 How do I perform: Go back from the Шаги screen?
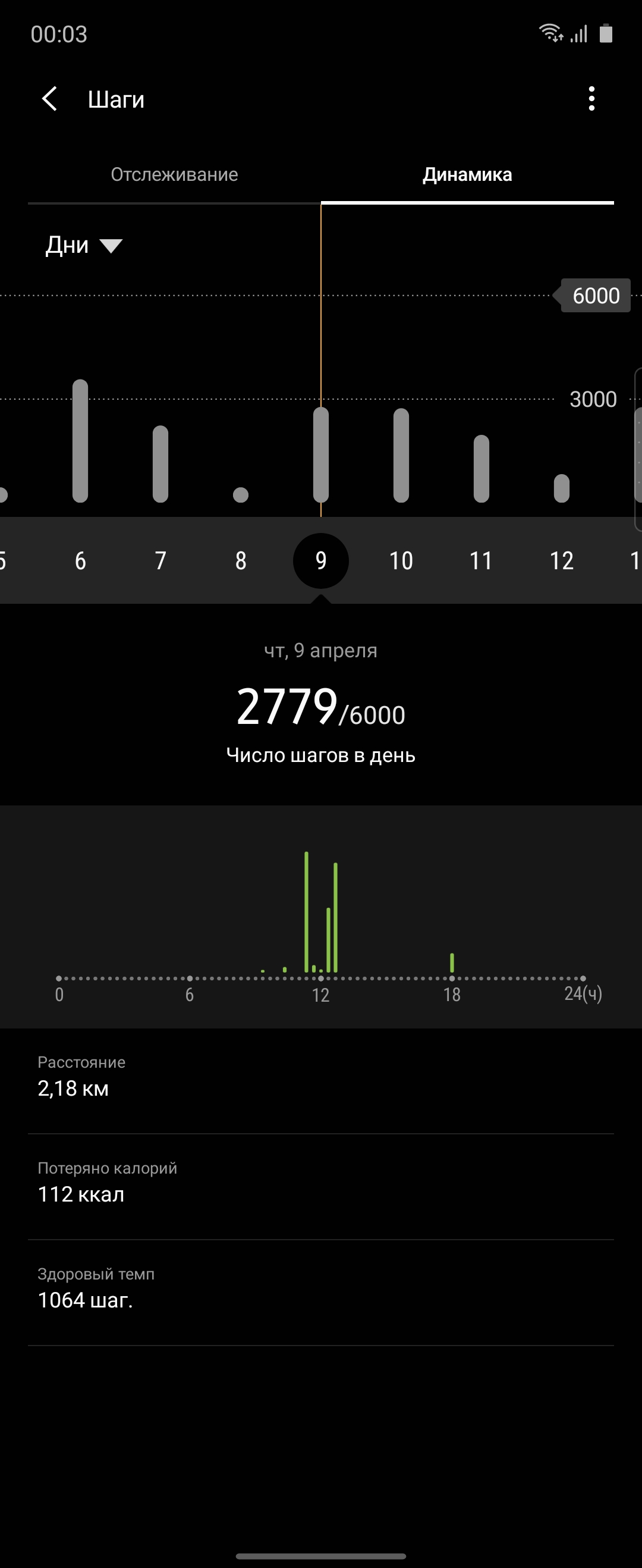tap(50, 99)
